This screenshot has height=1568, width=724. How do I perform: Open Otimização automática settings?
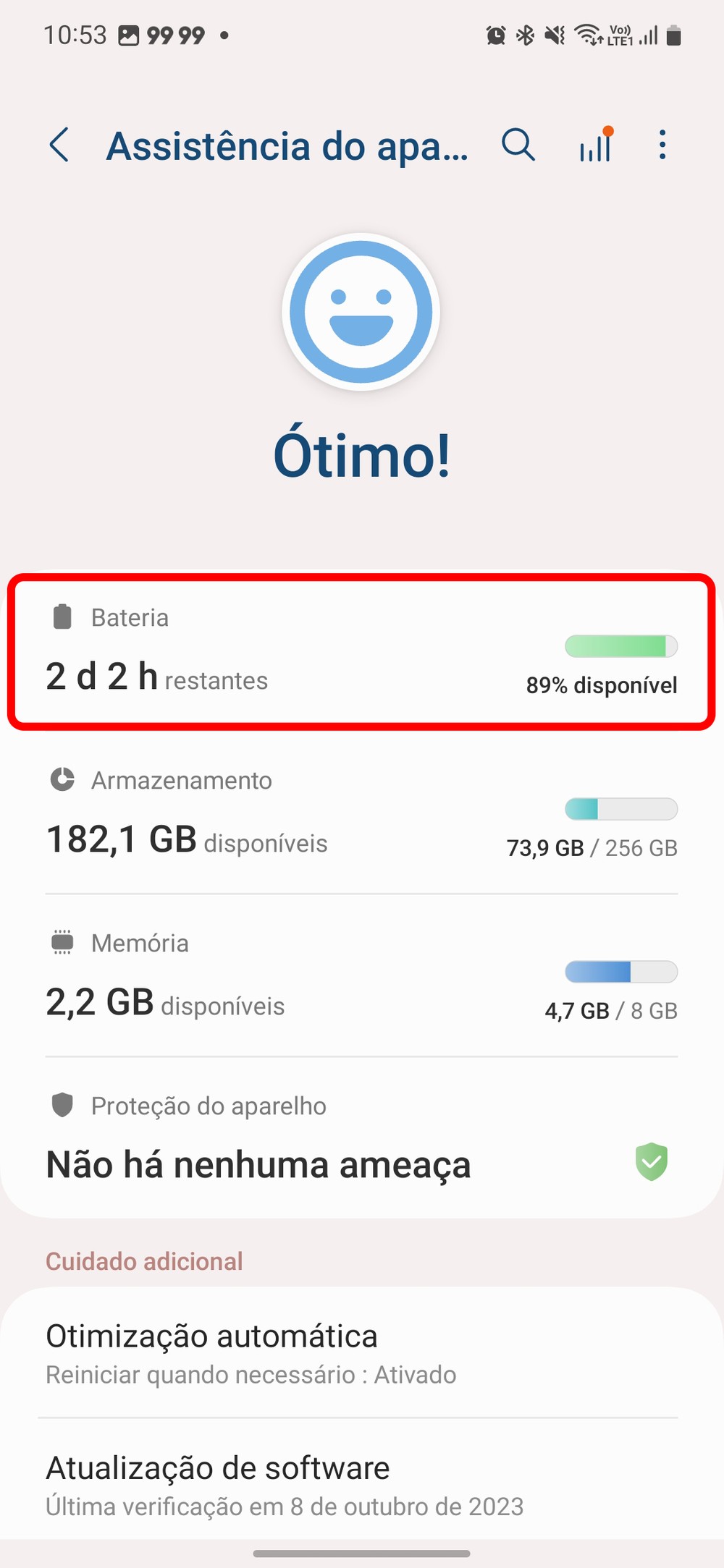361,1353
